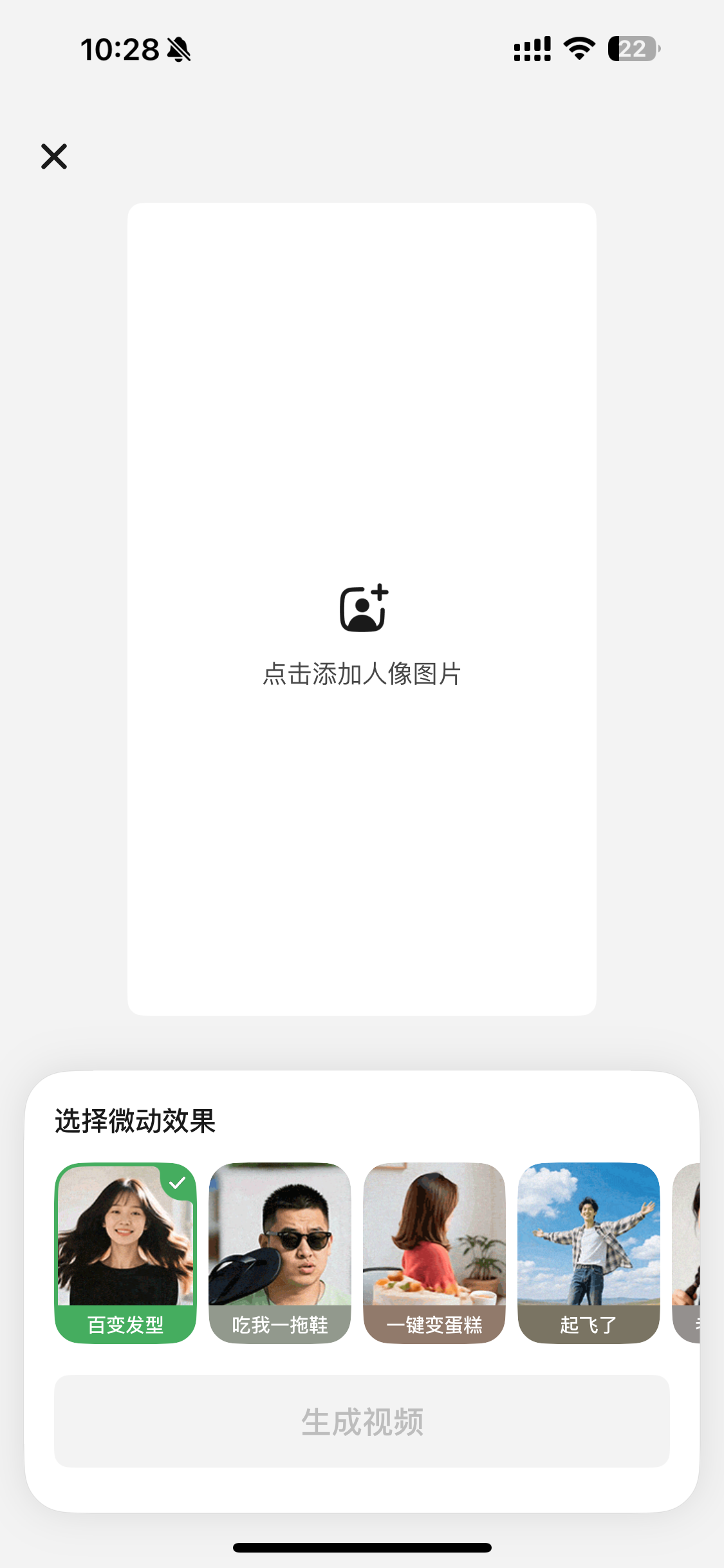Viewport: 724px width, 1568px height.
Task: Select the 百变发型 effect
Action: 125,1253
